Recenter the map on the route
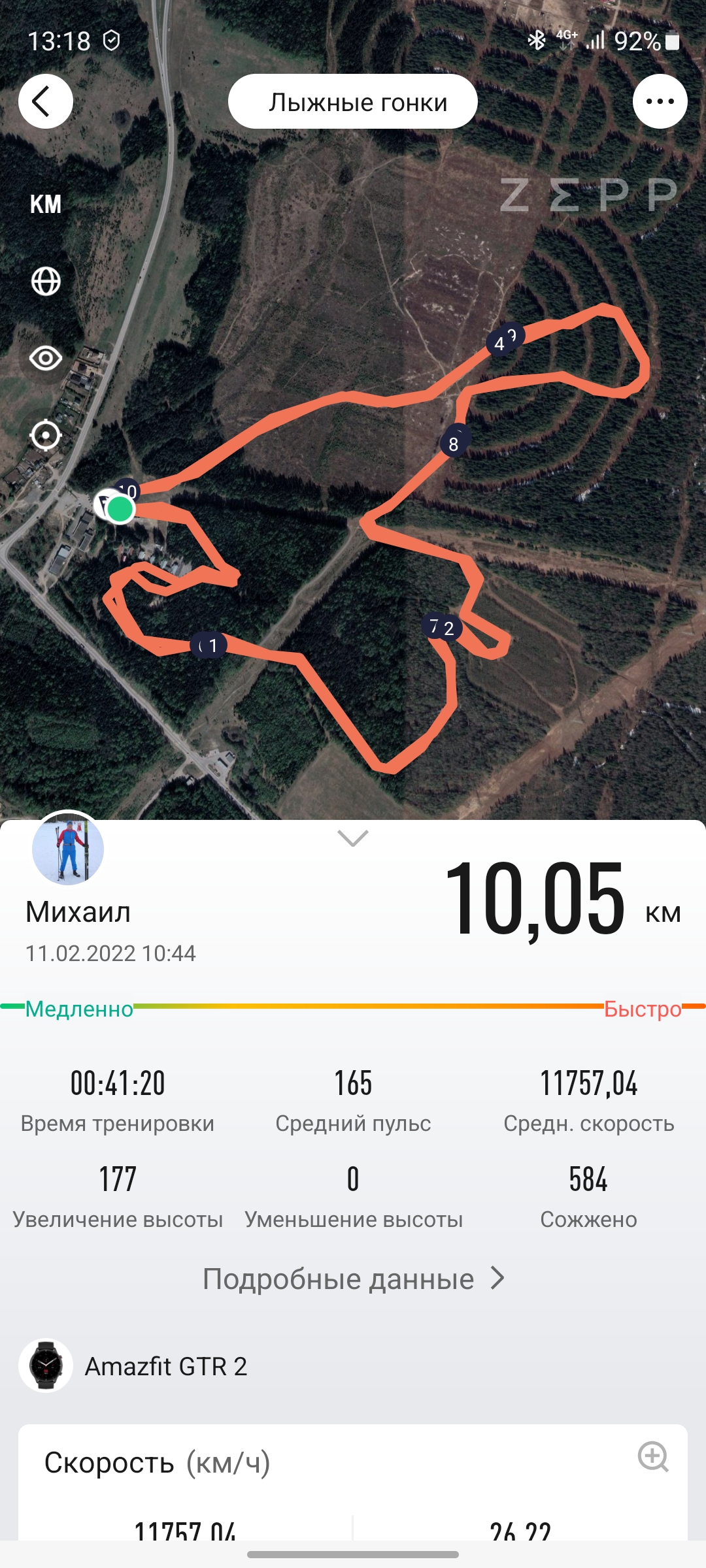This screenshot has width=706, height=1568. (46, 435)
